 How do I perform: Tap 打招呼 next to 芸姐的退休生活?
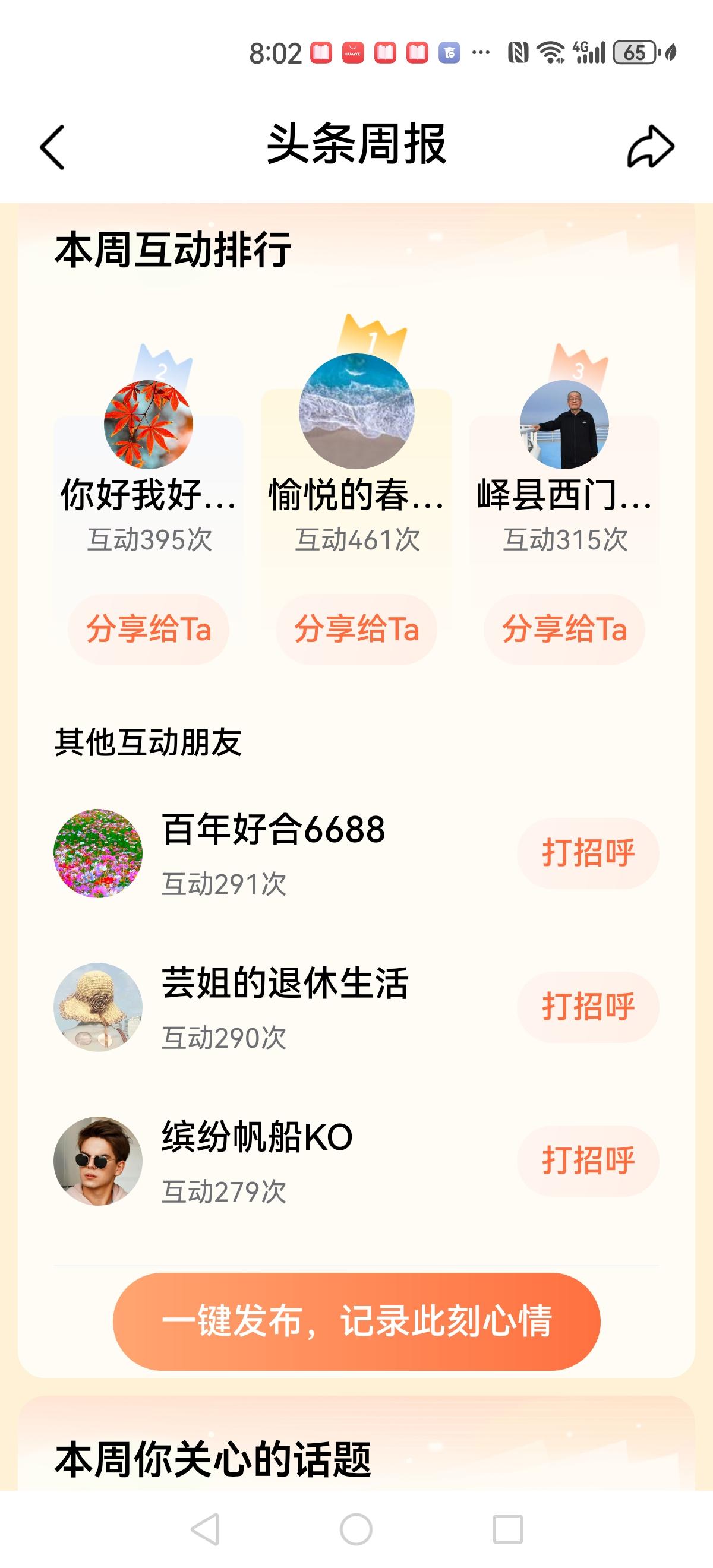point(589,1006)
